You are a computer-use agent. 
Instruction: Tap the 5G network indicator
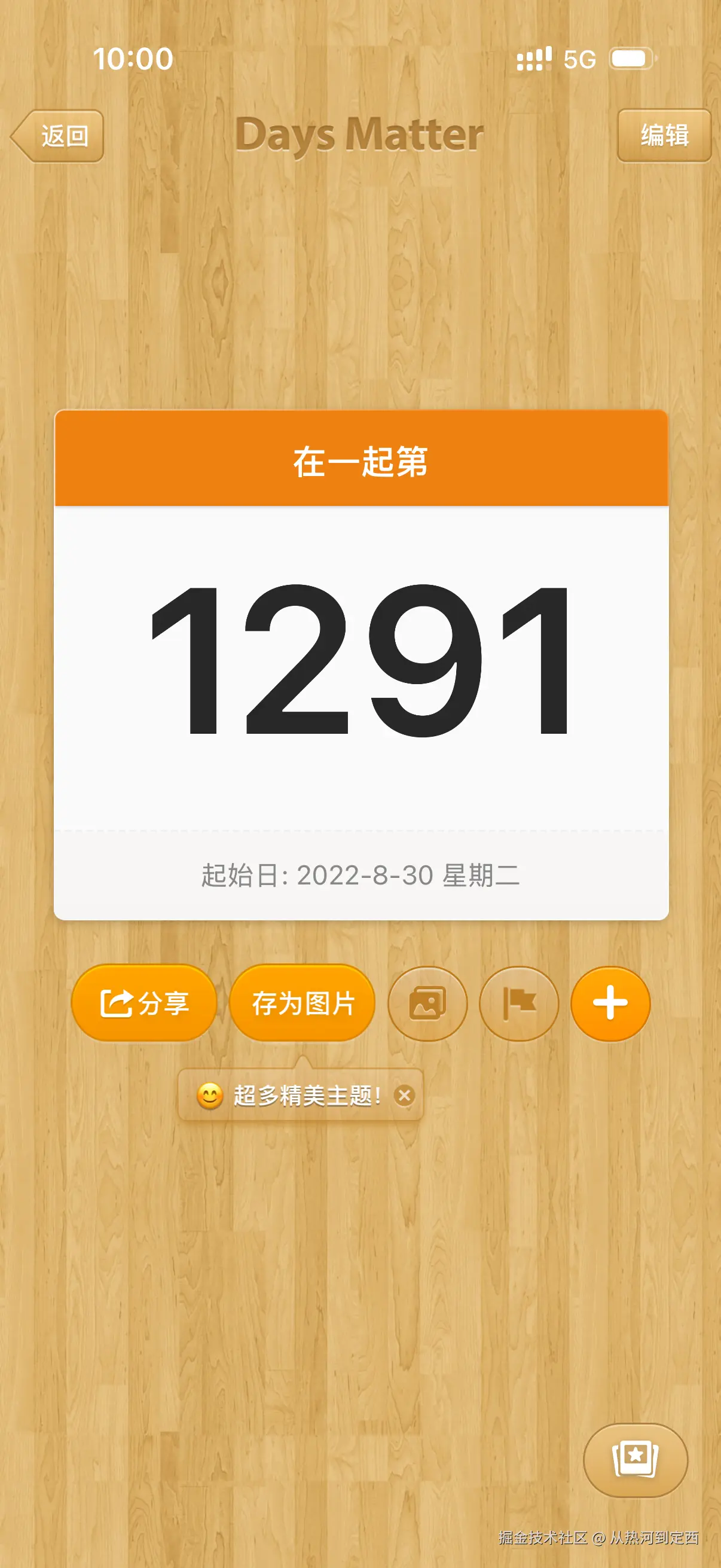point(580,58)
